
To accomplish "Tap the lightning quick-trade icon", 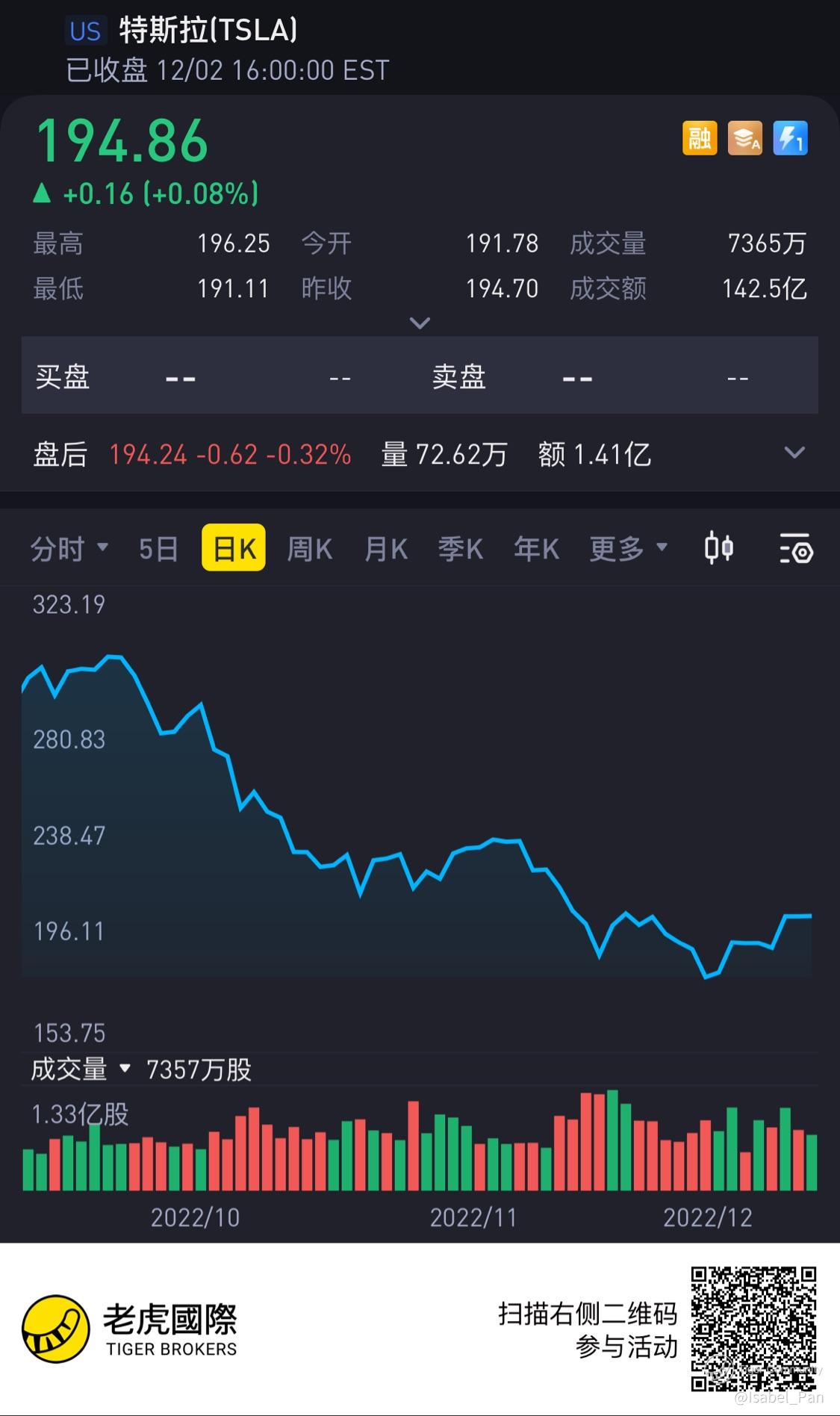I will point(790,138).
